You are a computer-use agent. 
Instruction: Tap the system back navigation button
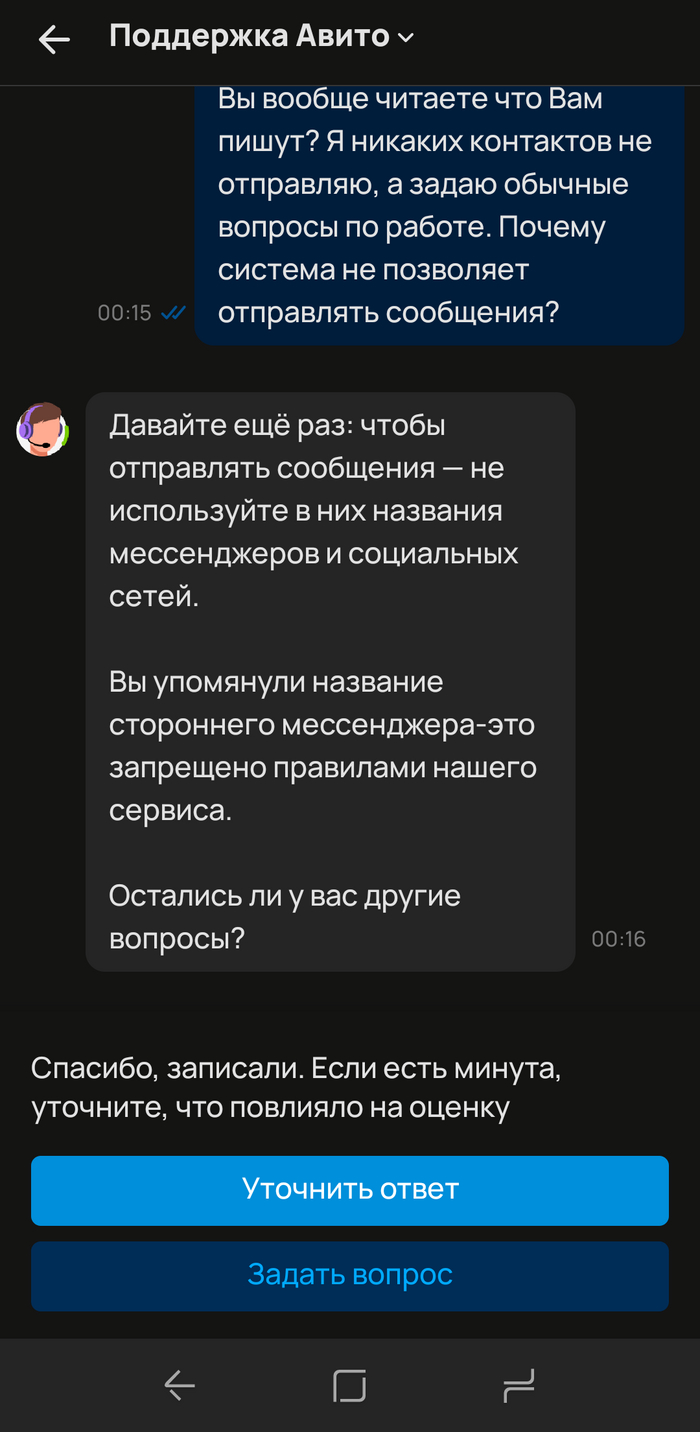(180, 1386)
